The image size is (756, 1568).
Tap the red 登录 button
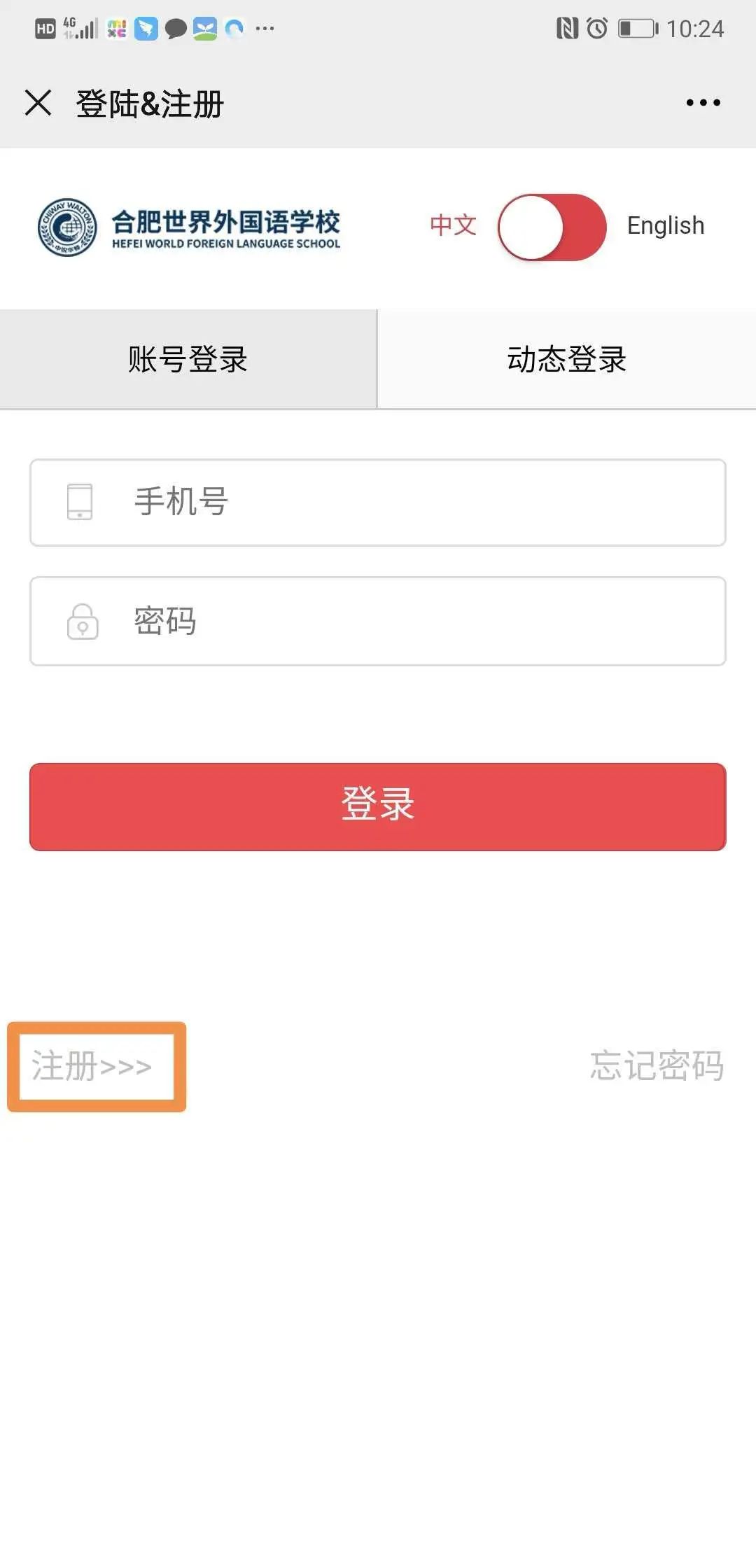click(x=378, y=806)
